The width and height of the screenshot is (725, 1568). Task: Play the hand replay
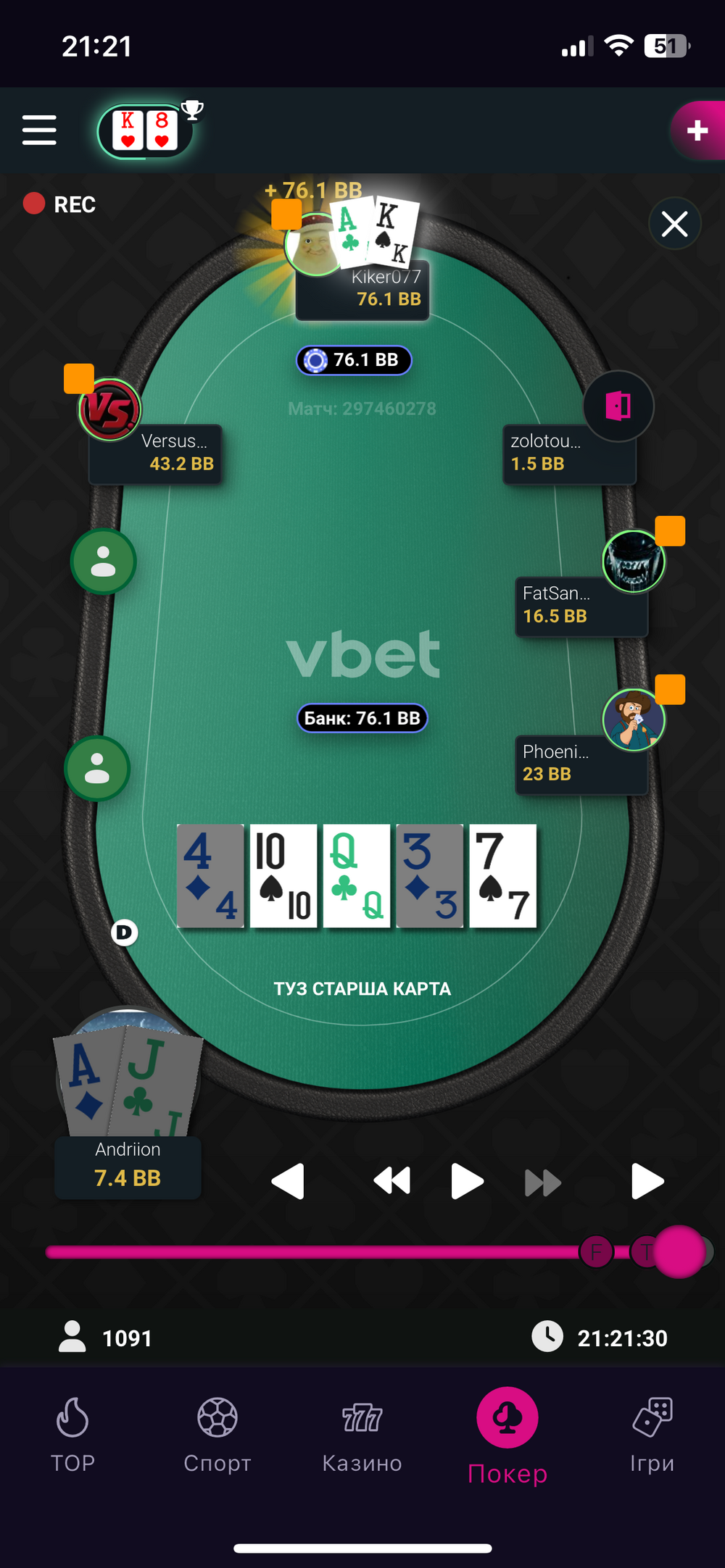[x=467, y=1181]
